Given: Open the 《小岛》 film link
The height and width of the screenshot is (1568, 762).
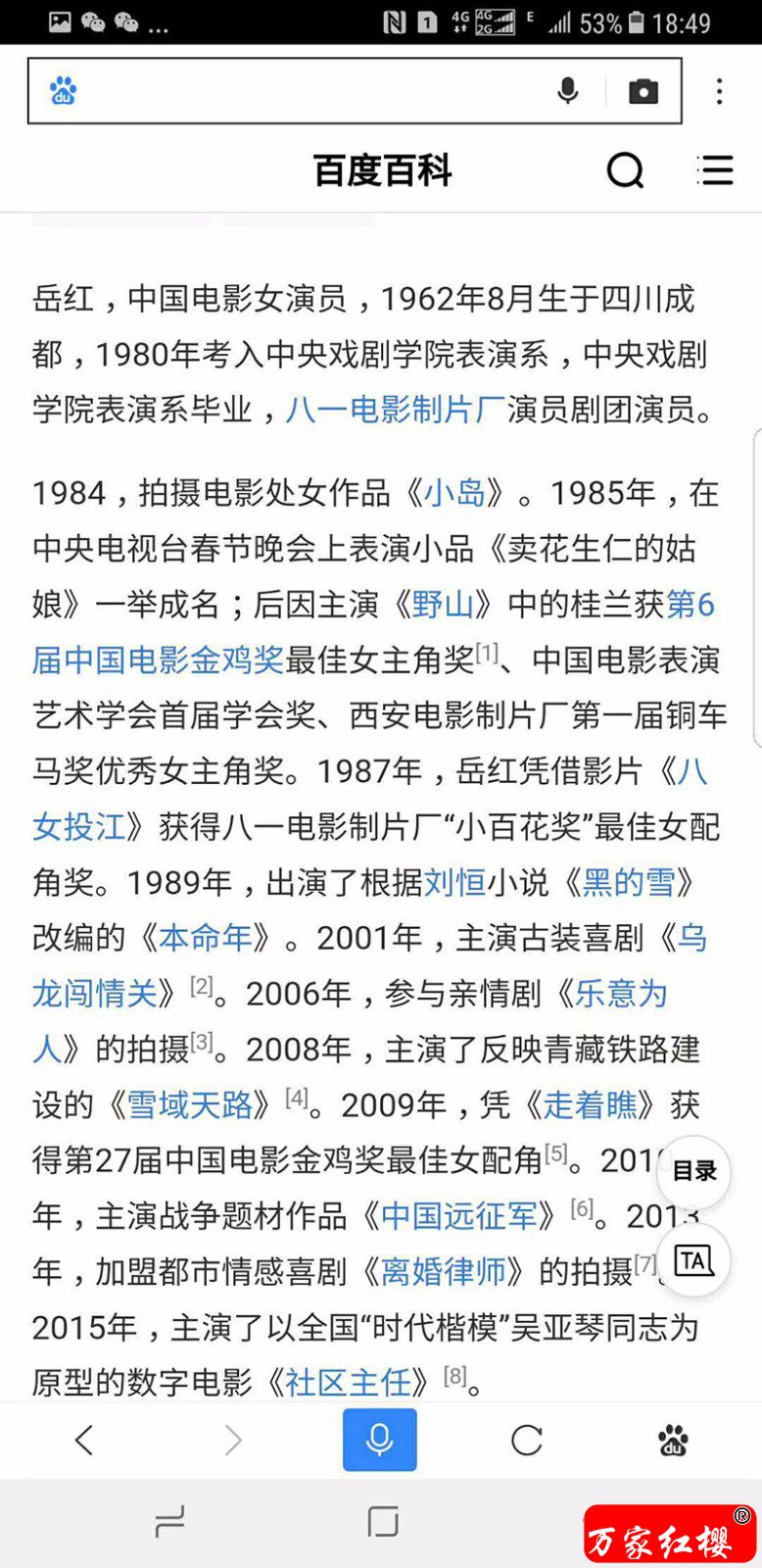Looking at the screenshot, I should coord(454,493).
